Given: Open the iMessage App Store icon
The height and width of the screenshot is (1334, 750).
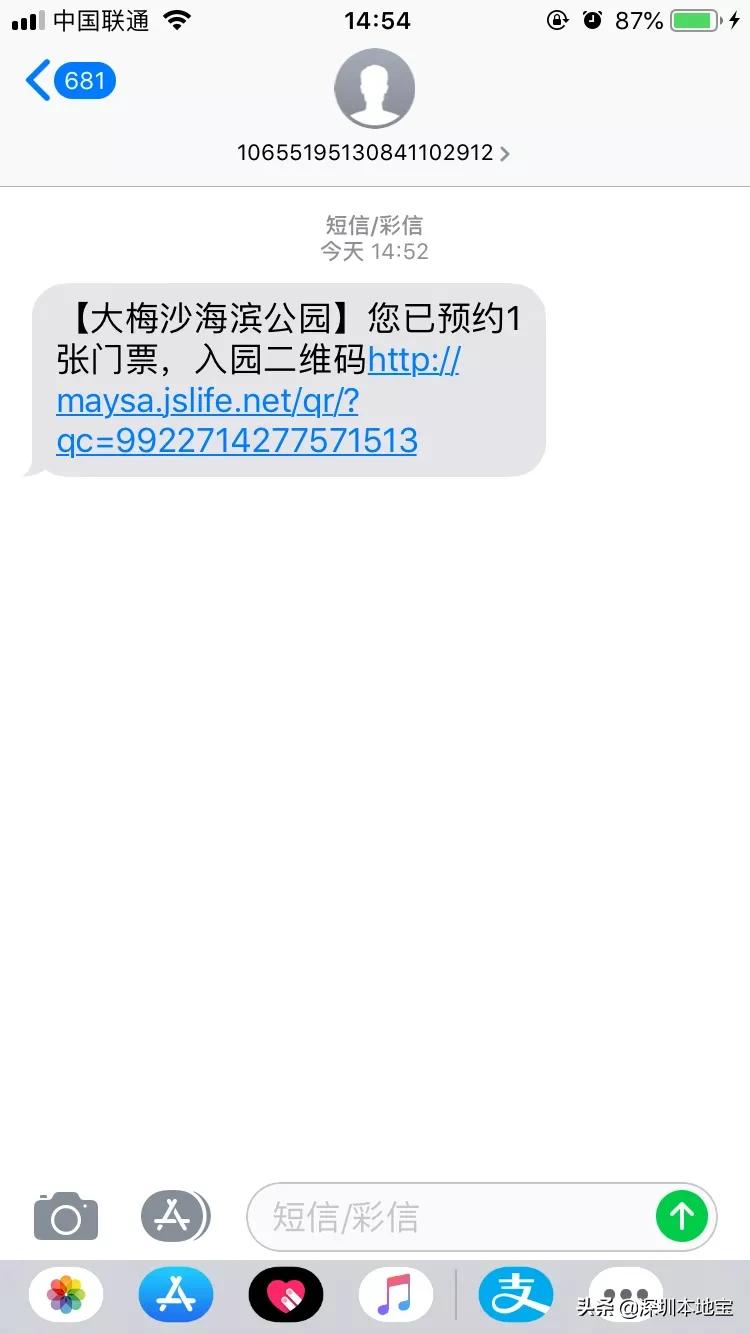Looking at the screenshot, I should coord(175,1217).
